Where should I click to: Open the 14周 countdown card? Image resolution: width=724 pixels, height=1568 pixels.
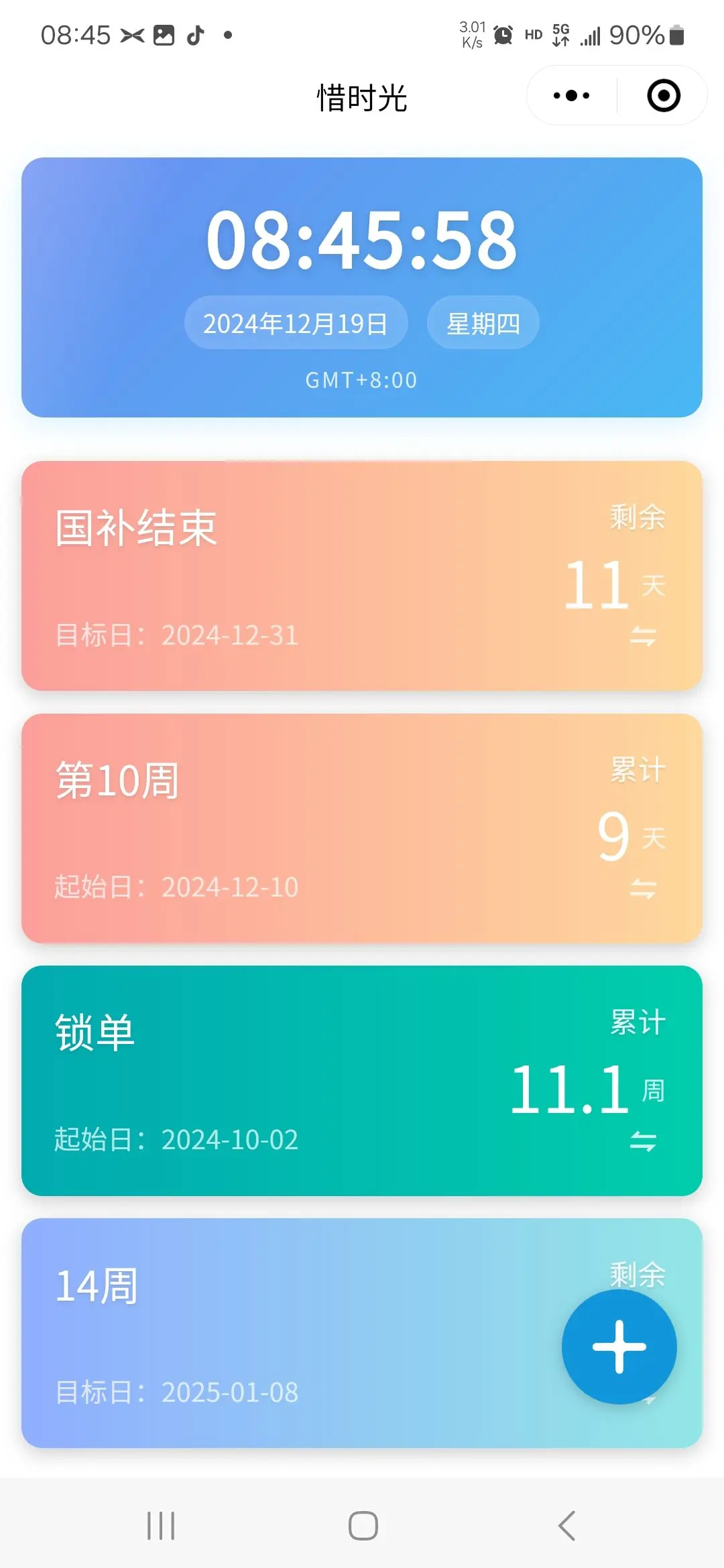point(268,1333)
